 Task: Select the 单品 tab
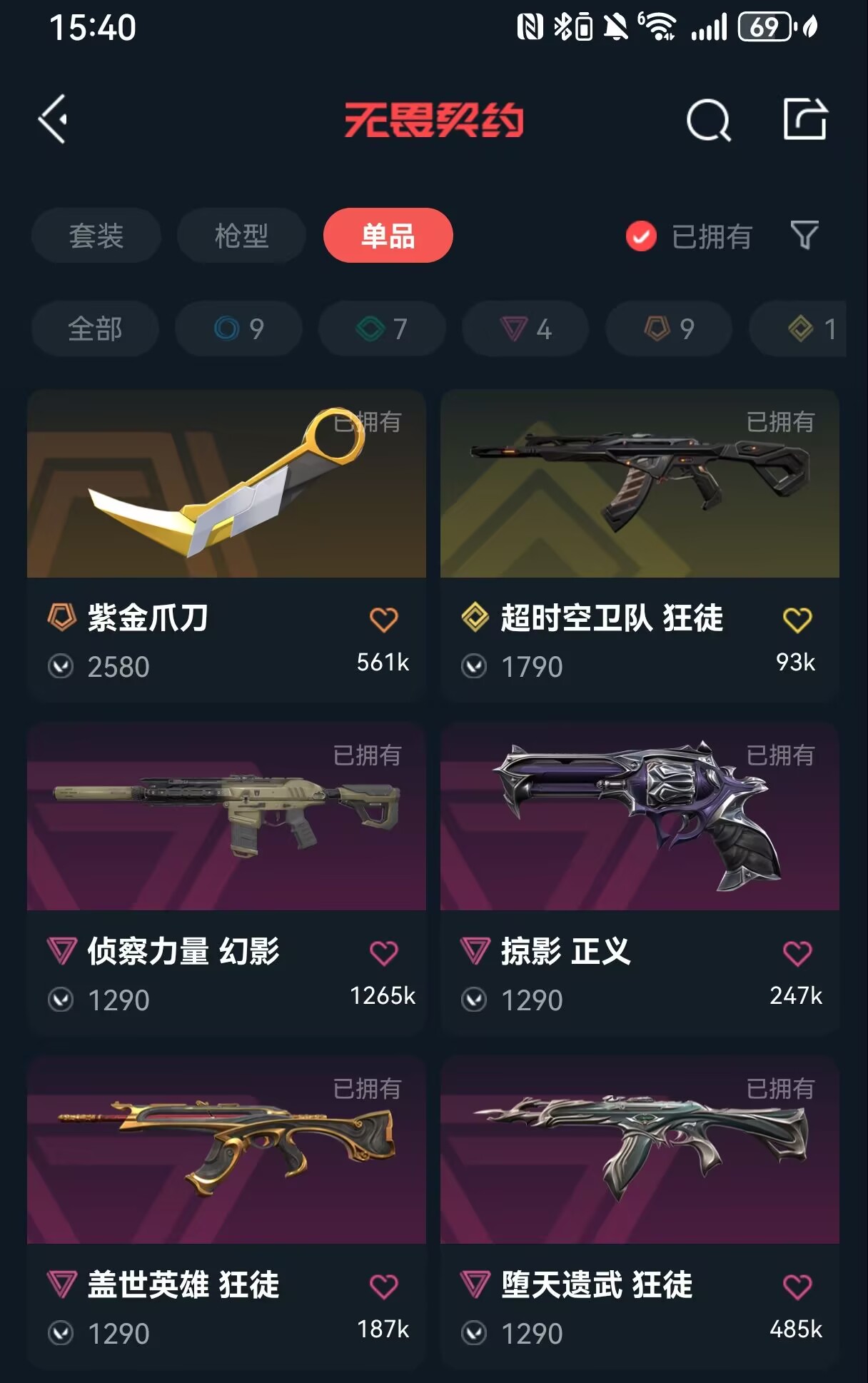(388, 236)
